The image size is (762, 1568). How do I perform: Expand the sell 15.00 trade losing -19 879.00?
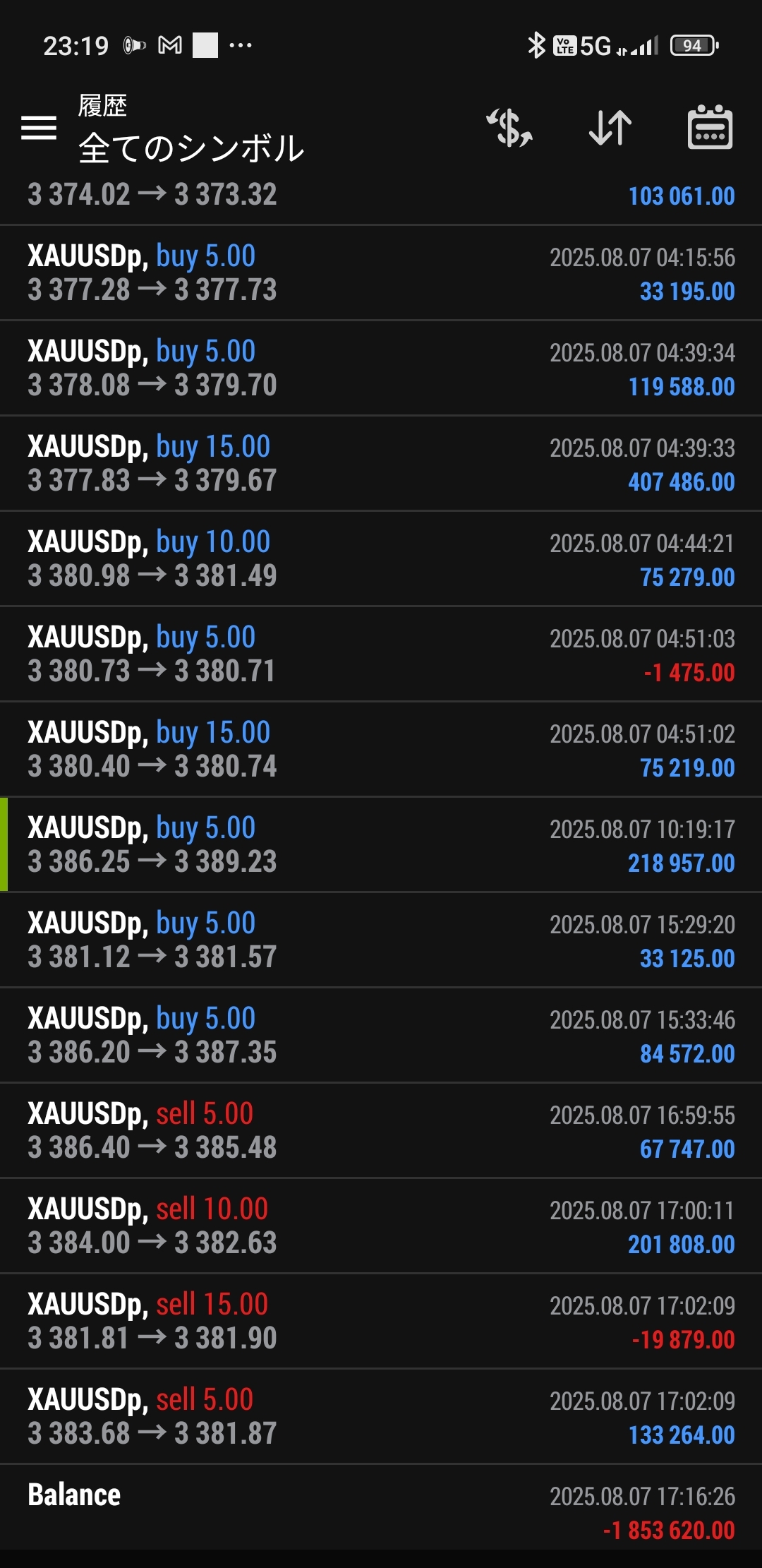pos(381,1322)
